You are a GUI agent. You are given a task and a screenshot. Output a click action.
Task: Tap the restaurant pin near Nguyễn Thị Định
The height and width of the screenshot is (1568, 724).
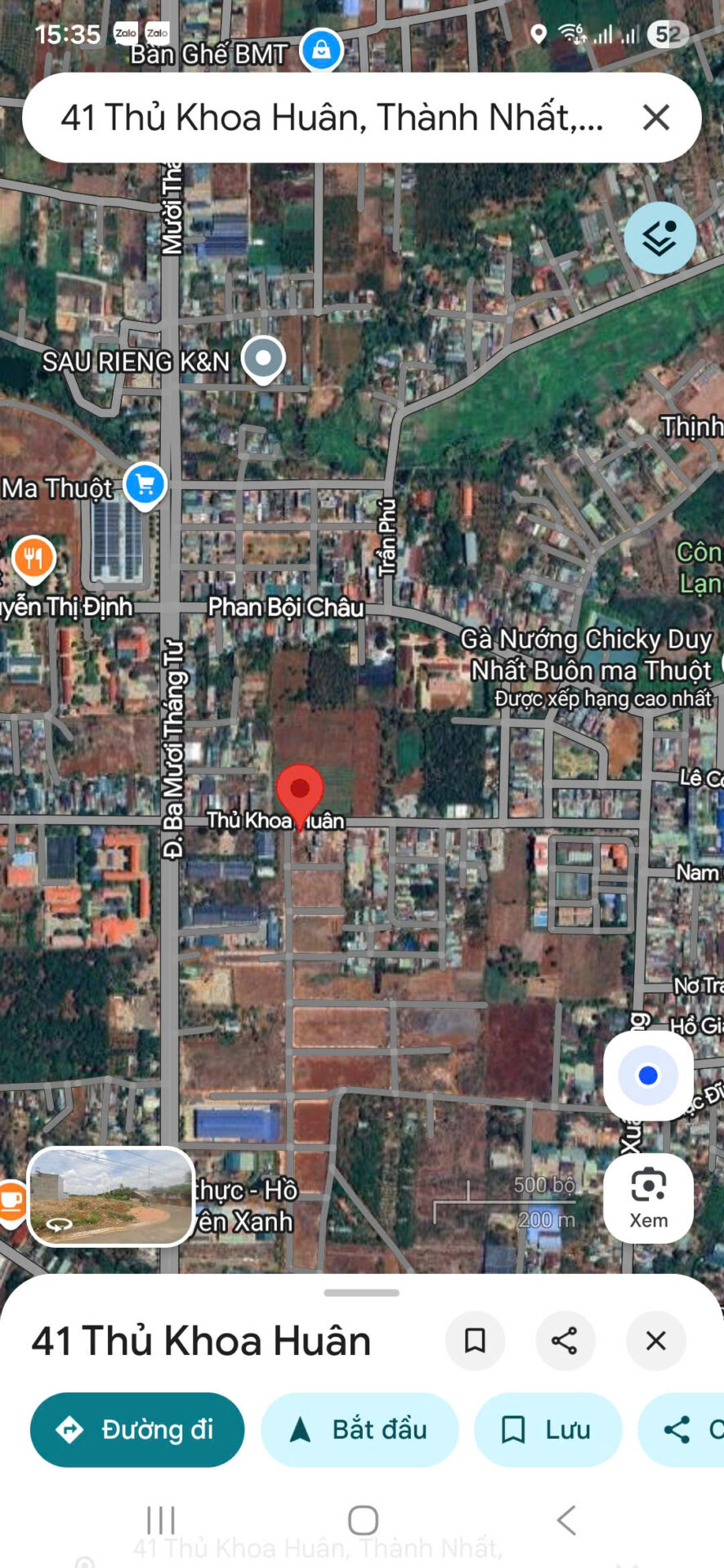pos(34,559)
